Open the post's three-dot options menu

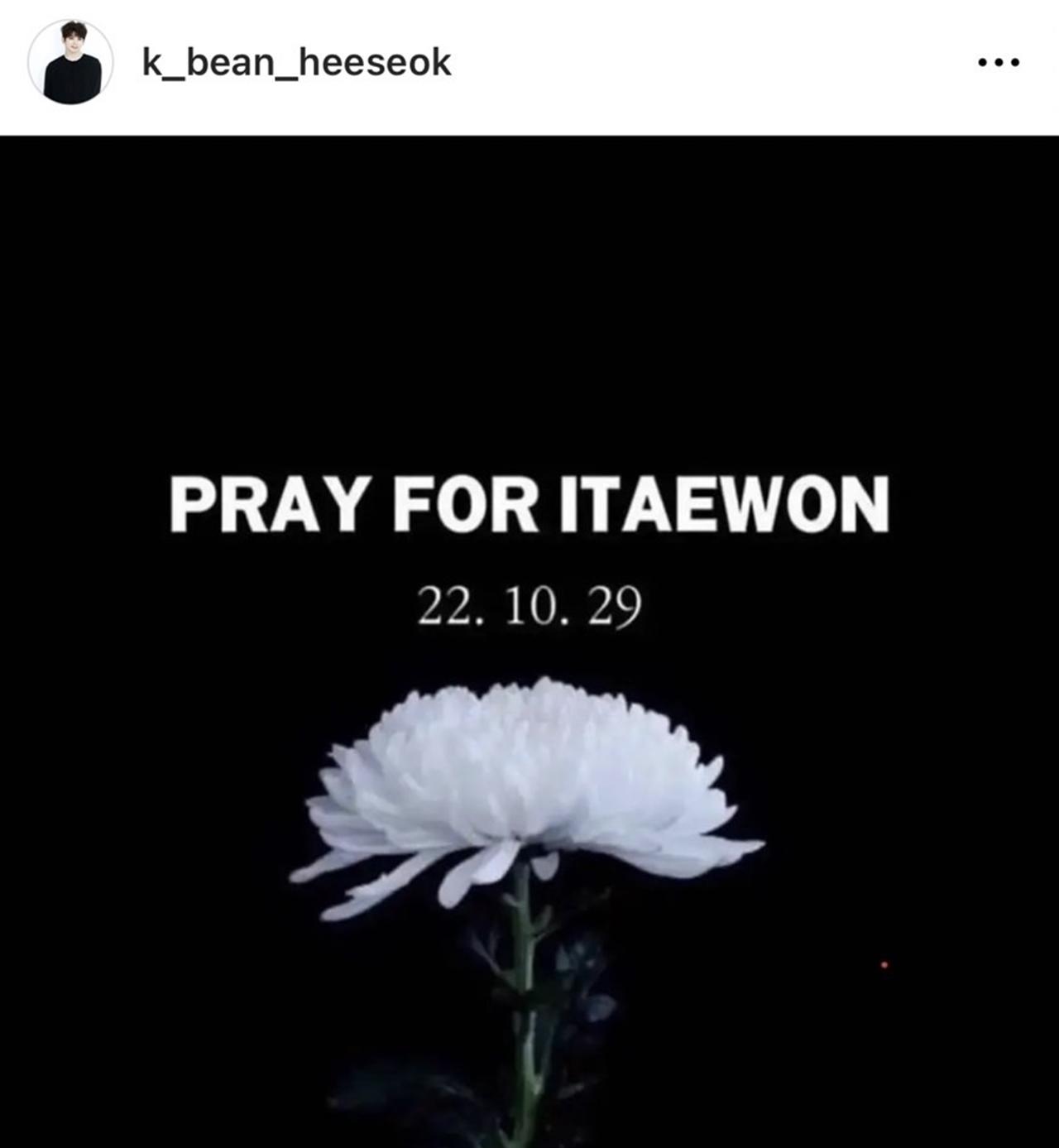click(998, 62)
